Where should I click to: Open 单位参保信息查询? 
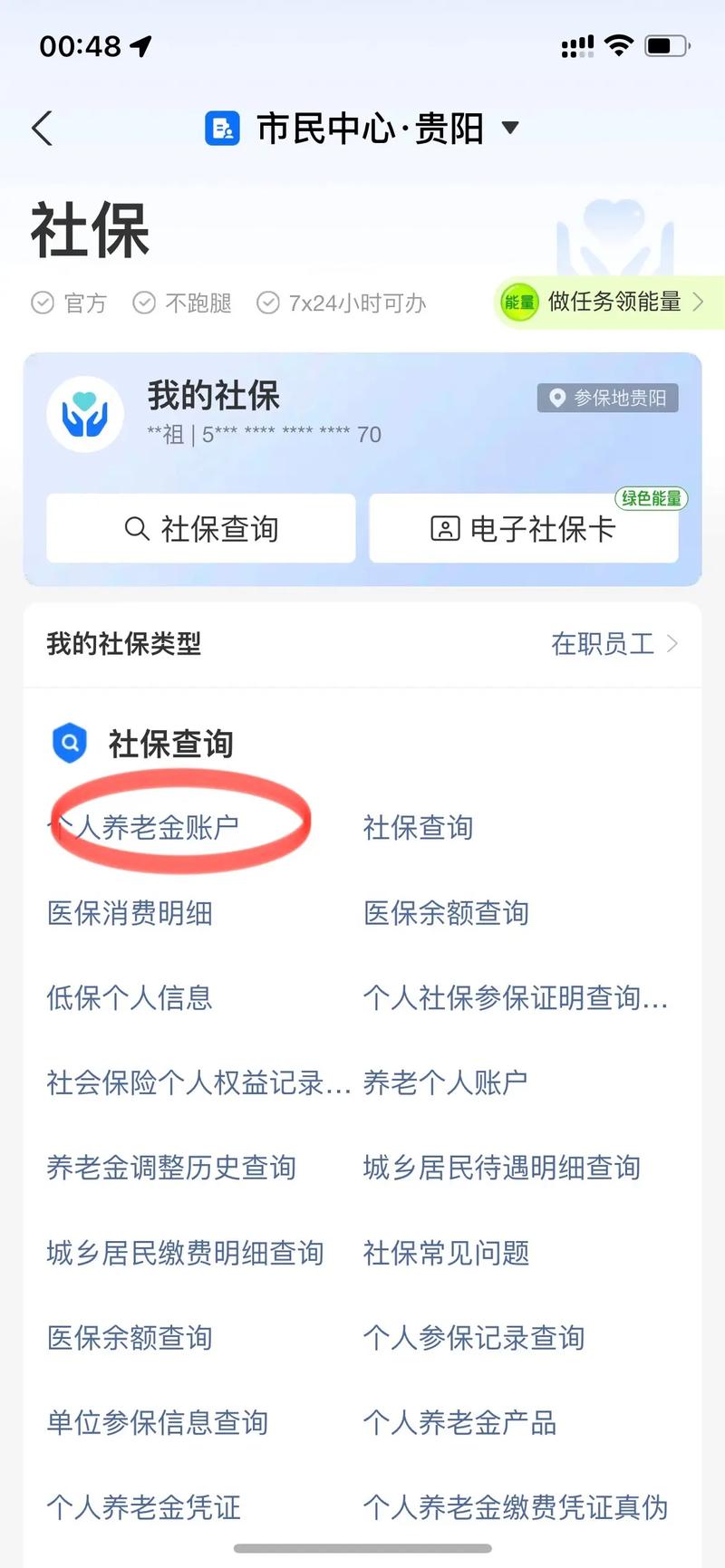[158, 1422]
